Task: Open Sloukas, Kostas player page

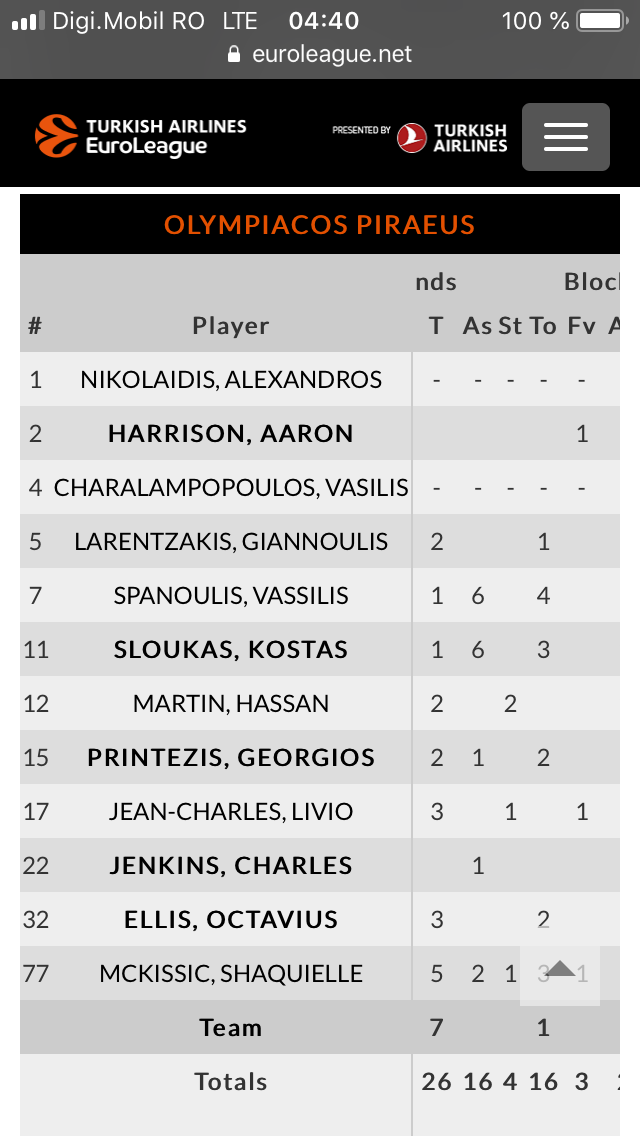Action: [230, 649]
